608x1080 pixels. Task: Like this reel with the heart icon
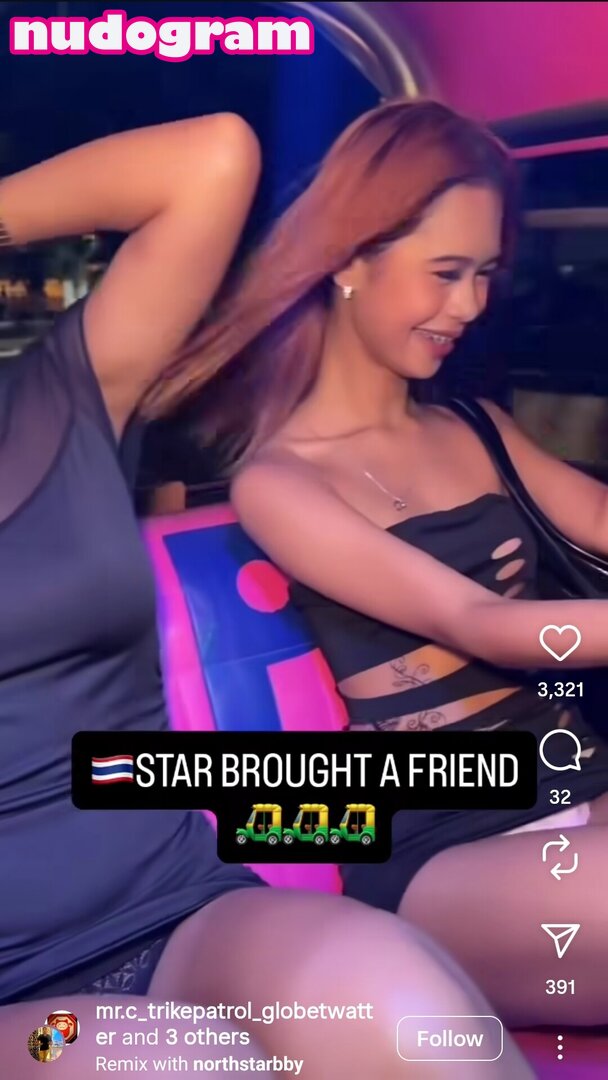pyautogui.click(x=560, y=643)
